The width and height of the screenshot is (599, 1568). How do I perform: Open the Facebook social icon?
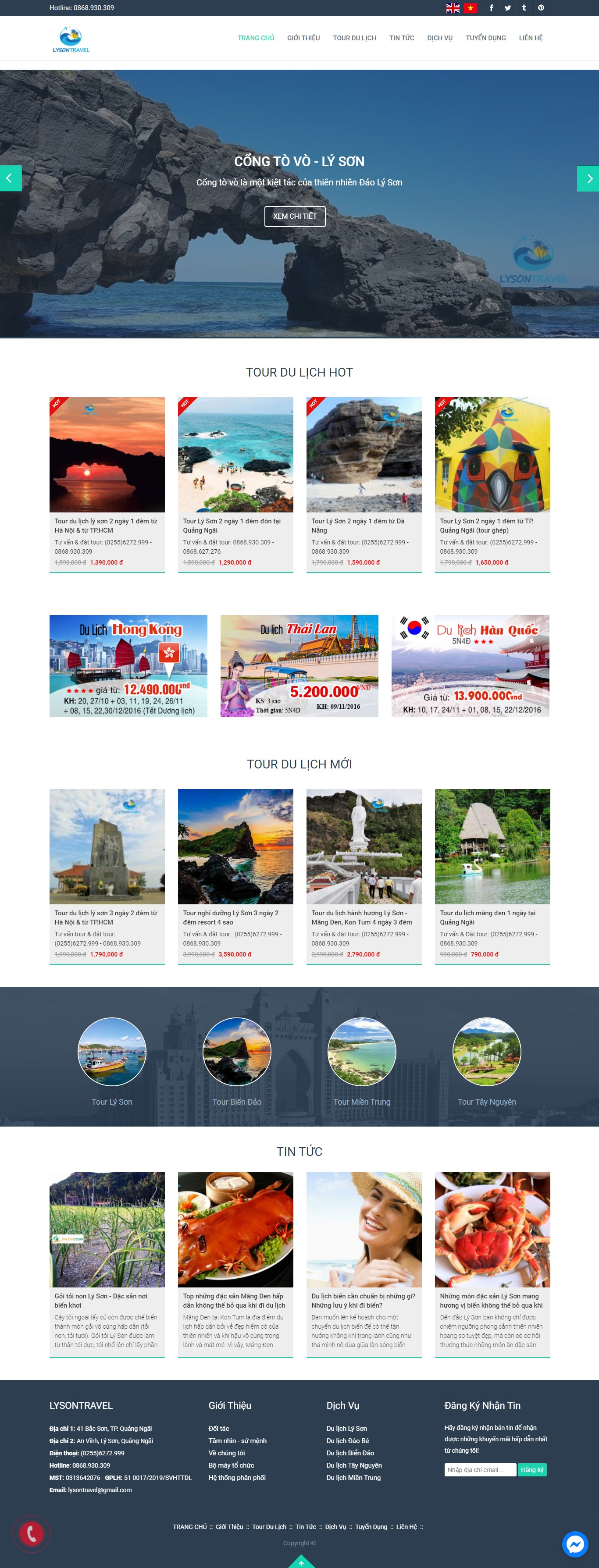click(491, 8)
